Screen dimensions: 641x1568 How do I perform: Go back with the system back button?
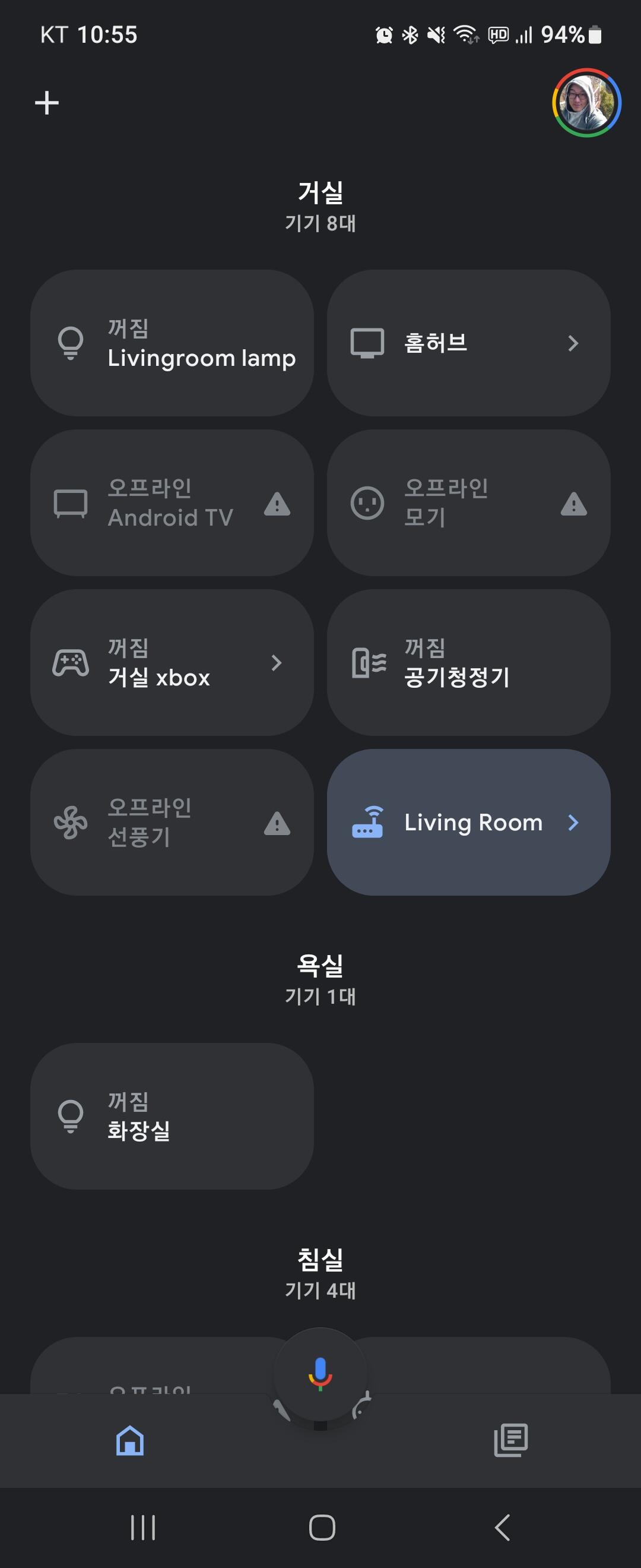[502, 1528]
